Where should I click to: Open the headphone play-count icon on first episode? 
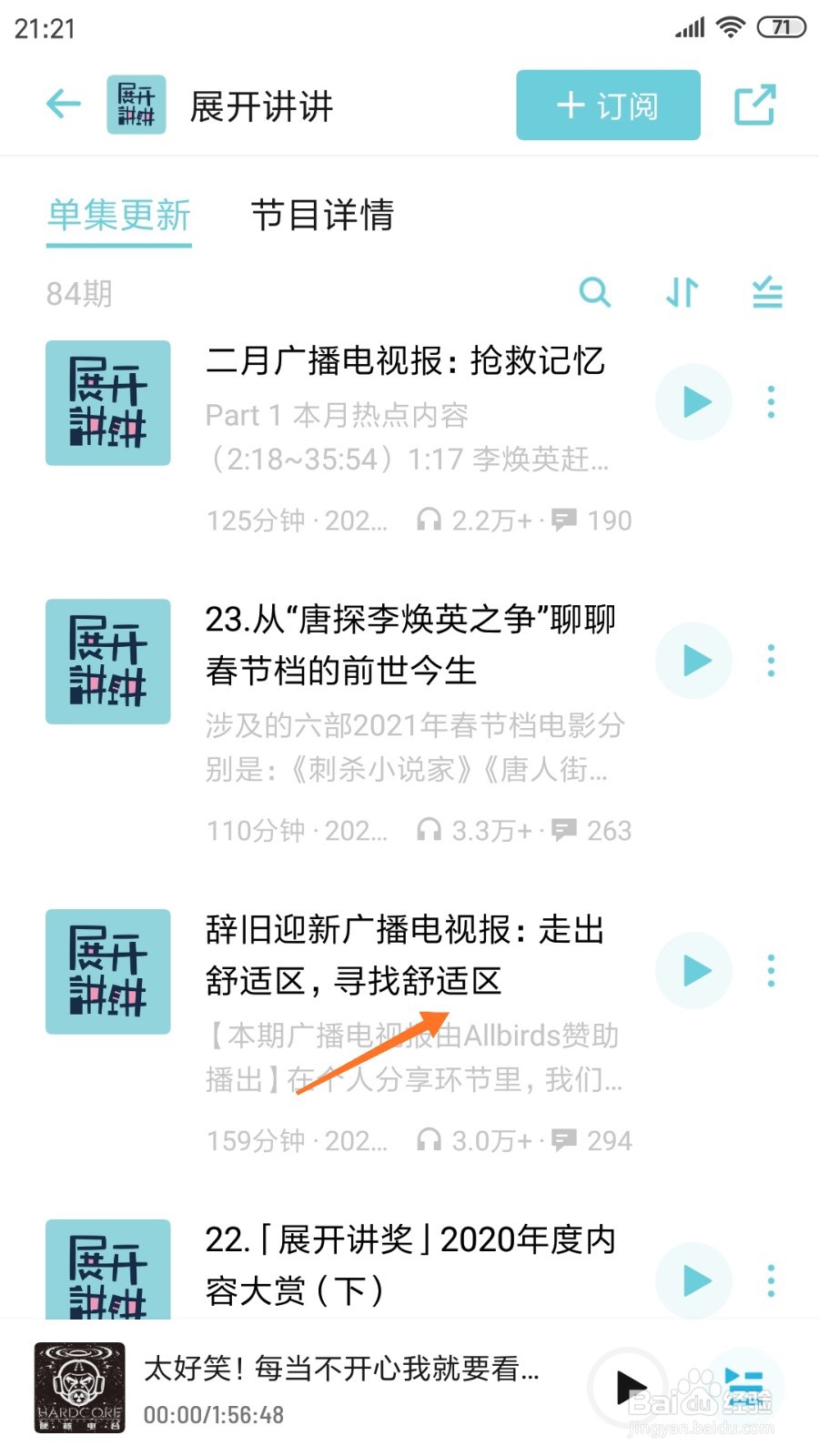click(428, 520)
